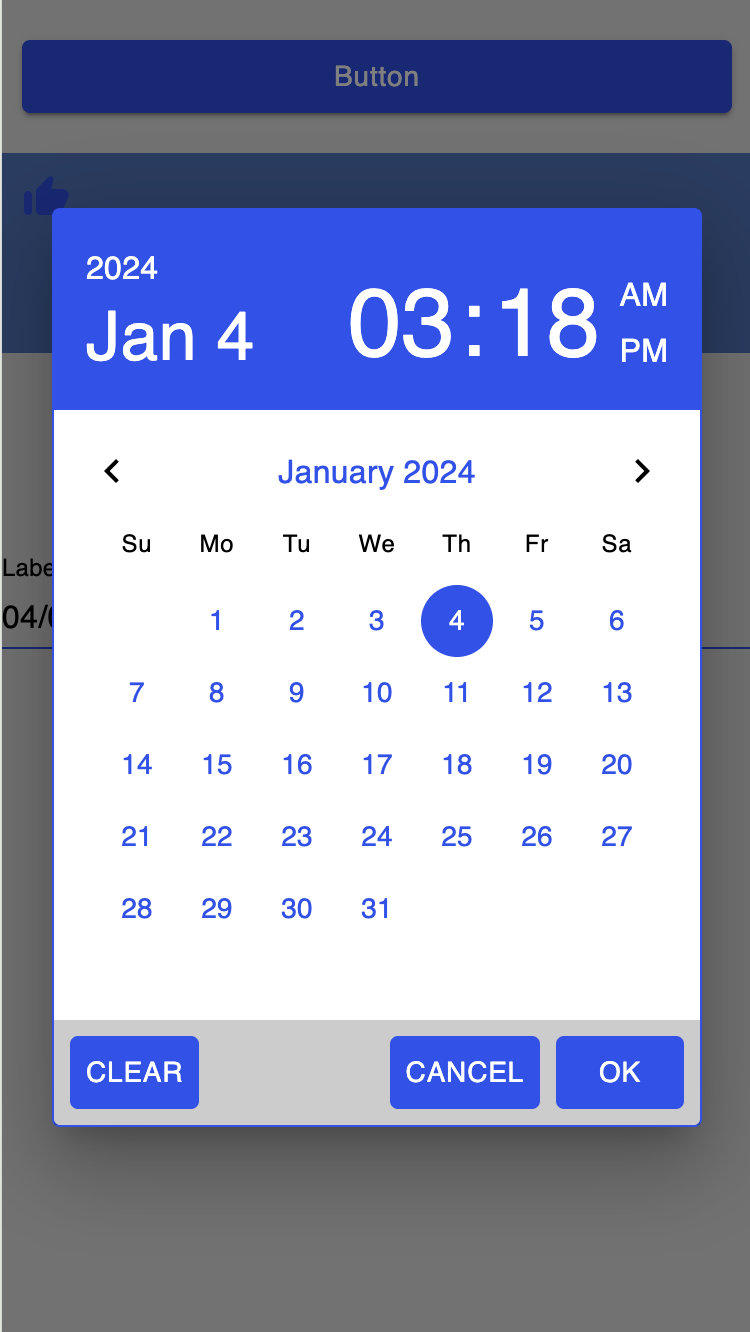Tap day 7 in the calendar

pos(136,693)
